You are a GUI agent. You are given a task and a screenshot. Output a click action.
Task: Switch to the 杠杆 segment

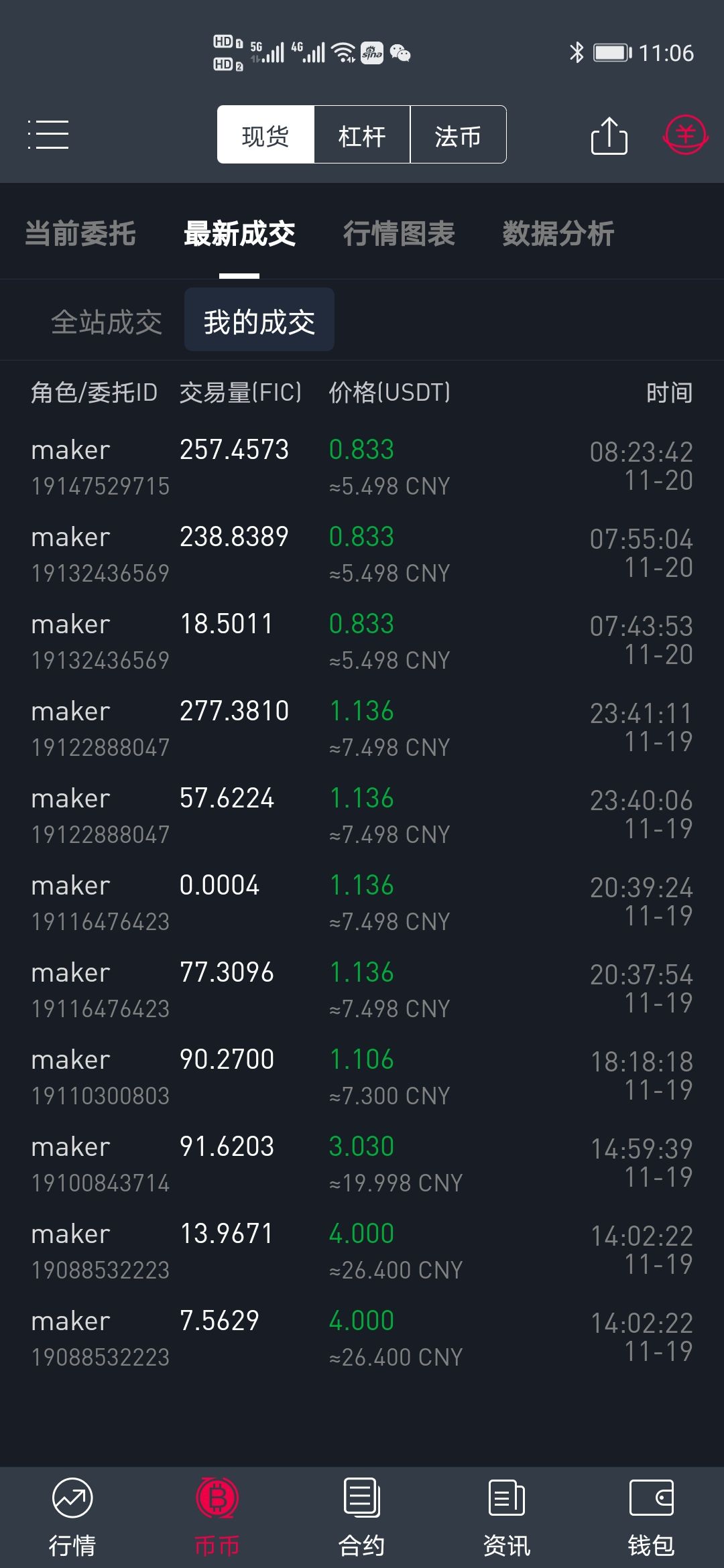point(362,135)
